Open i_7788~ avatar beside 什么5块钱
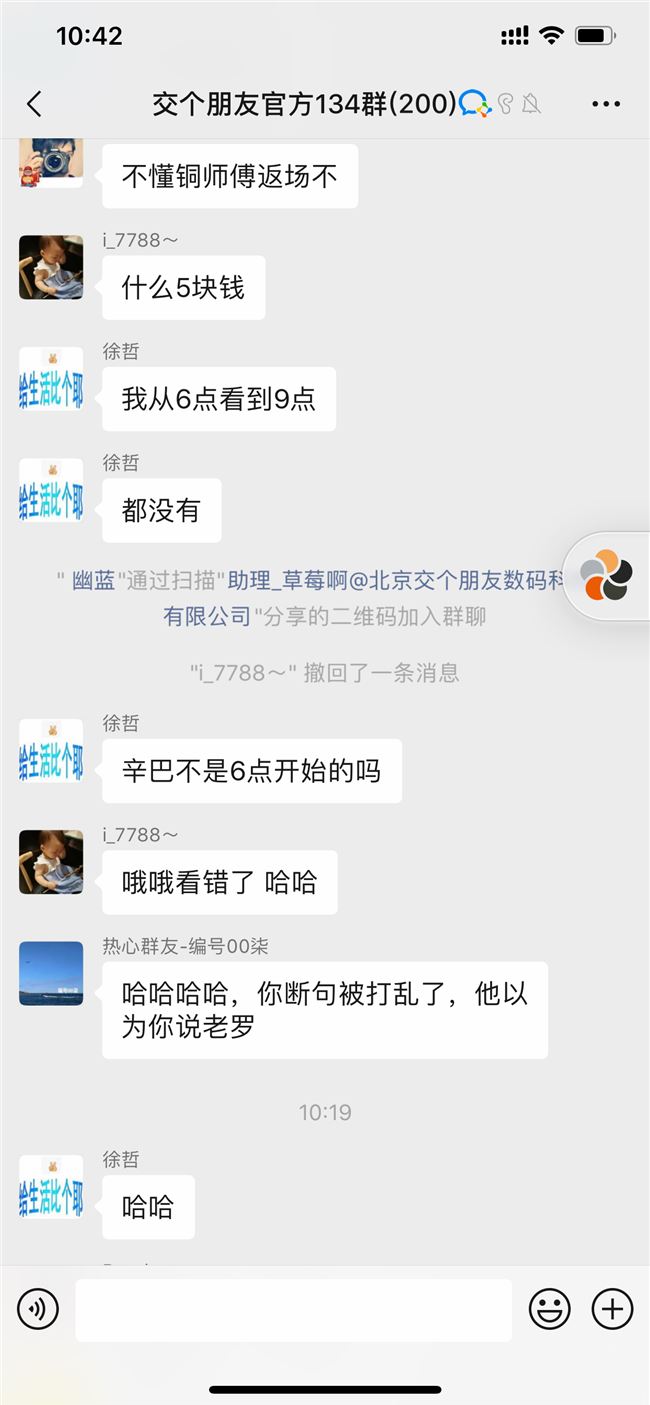650x1405 pixels. [x=51, y=267]
